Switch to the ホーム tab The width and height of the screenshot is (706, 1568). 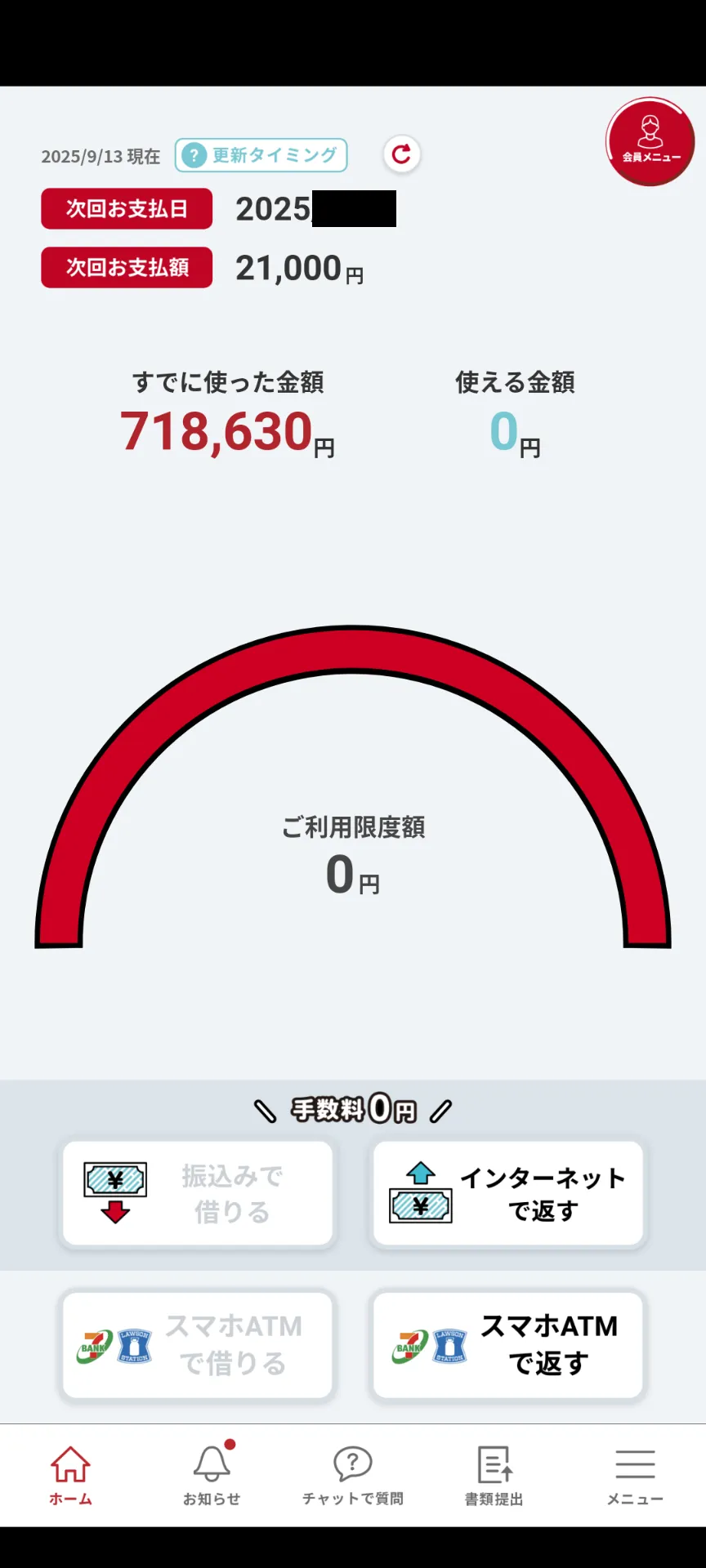(70, 1475)
